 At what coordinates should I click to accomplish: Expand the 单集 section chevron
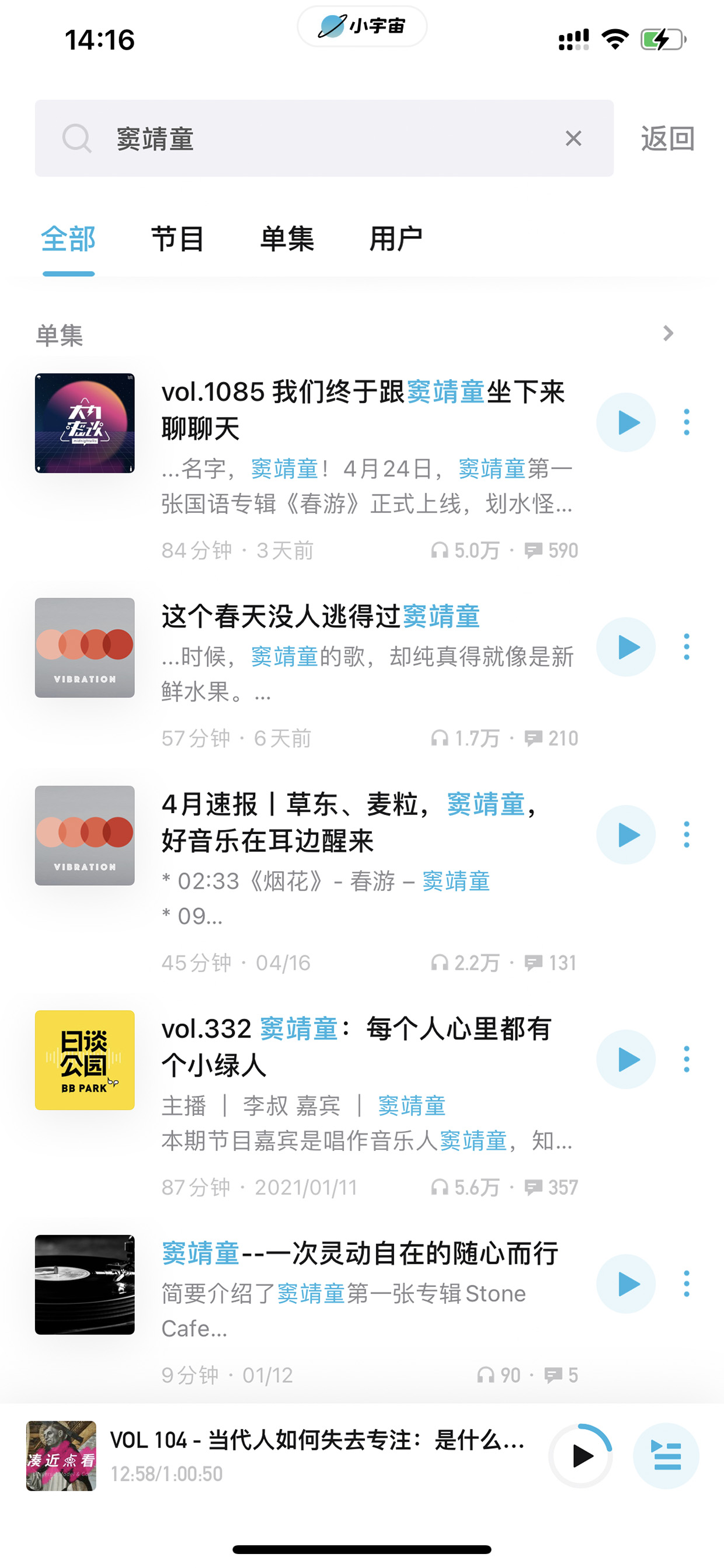coord(668,333)
